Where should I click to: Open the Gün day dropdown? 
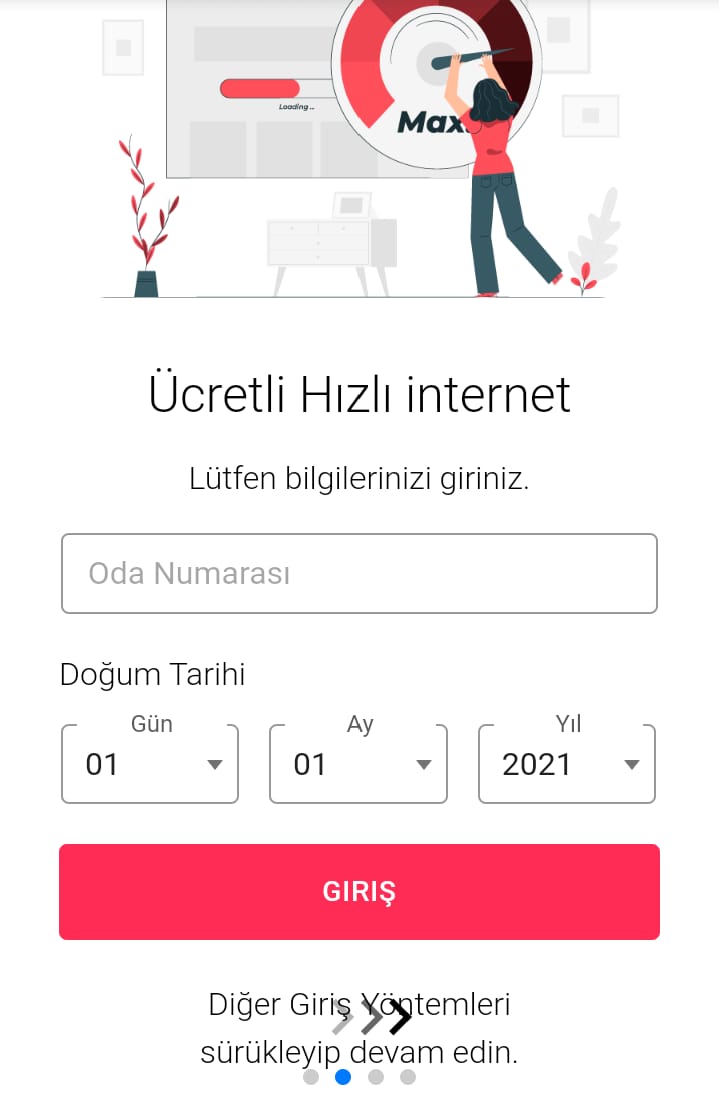[150, 764]
